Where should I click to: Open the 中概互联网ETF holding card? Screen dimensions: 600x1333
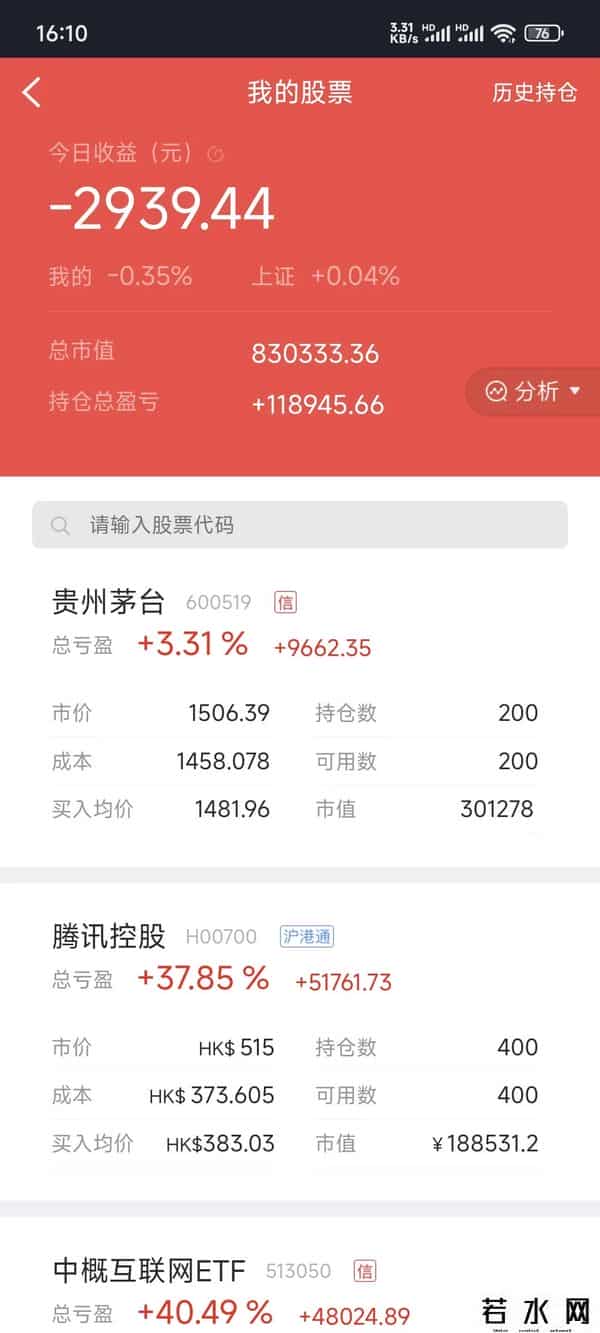click(150, 1272)
